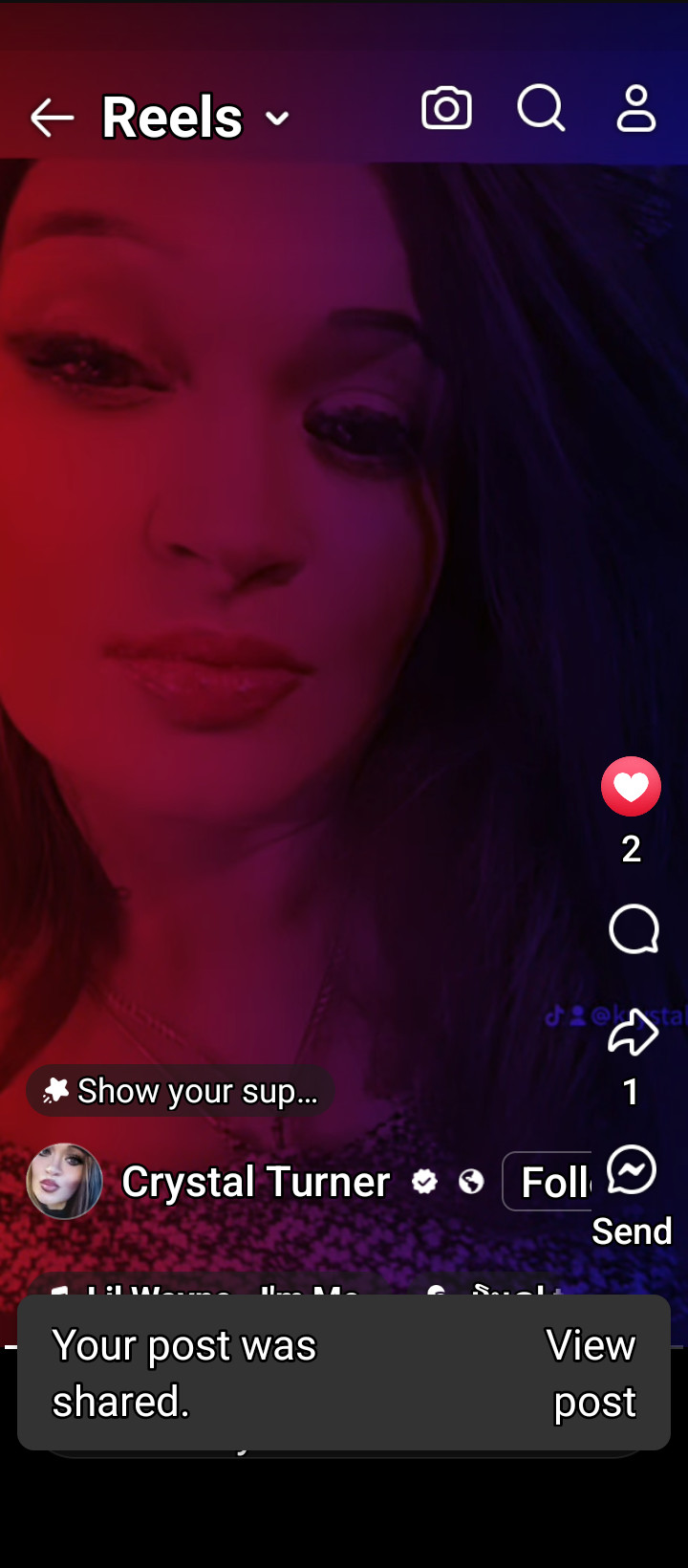This screenshot has width=688, height=1568.
Task: Send reel via Messenger
Action: click(x=632, y=1171)
